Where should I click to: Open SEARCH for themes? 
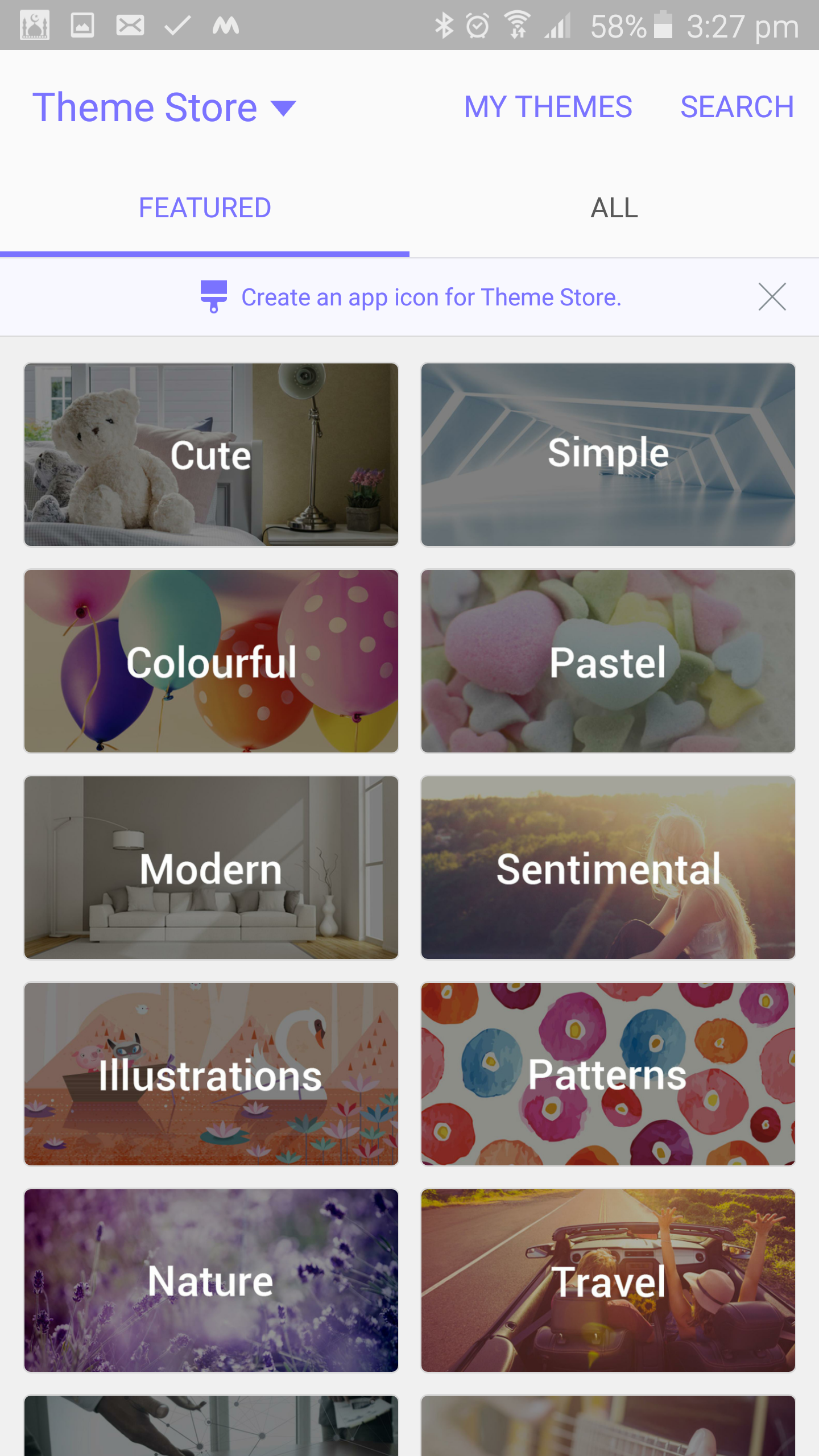(x=737, y=107)
